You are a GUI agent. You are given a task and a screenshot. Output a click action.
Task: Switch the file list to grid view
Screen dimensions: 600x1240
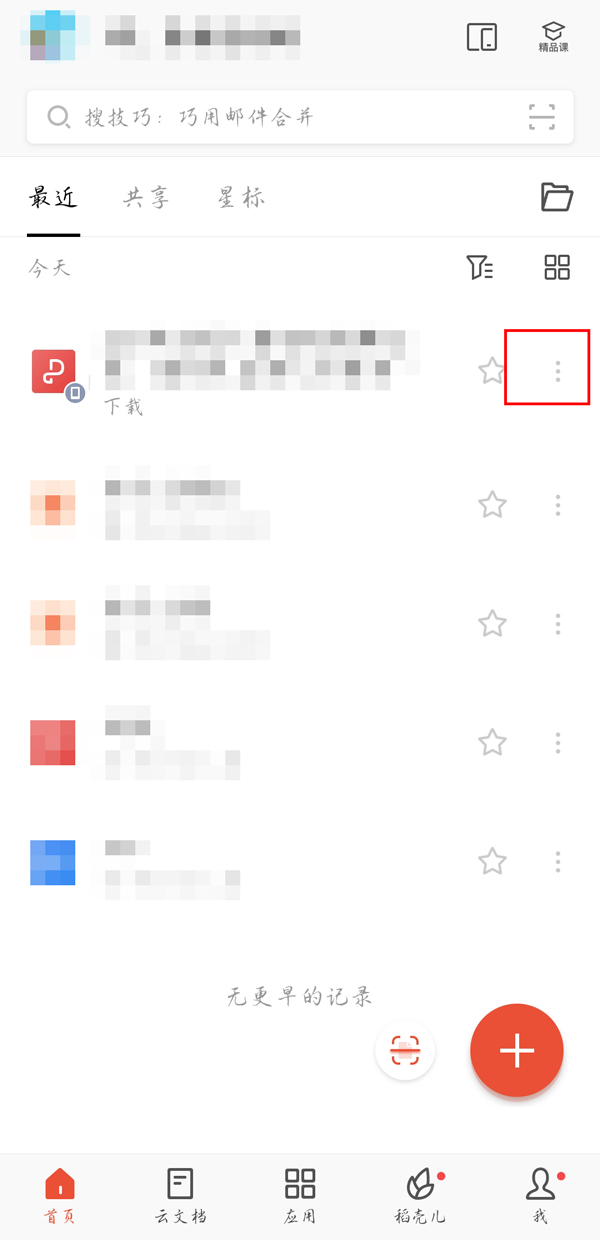557,267
